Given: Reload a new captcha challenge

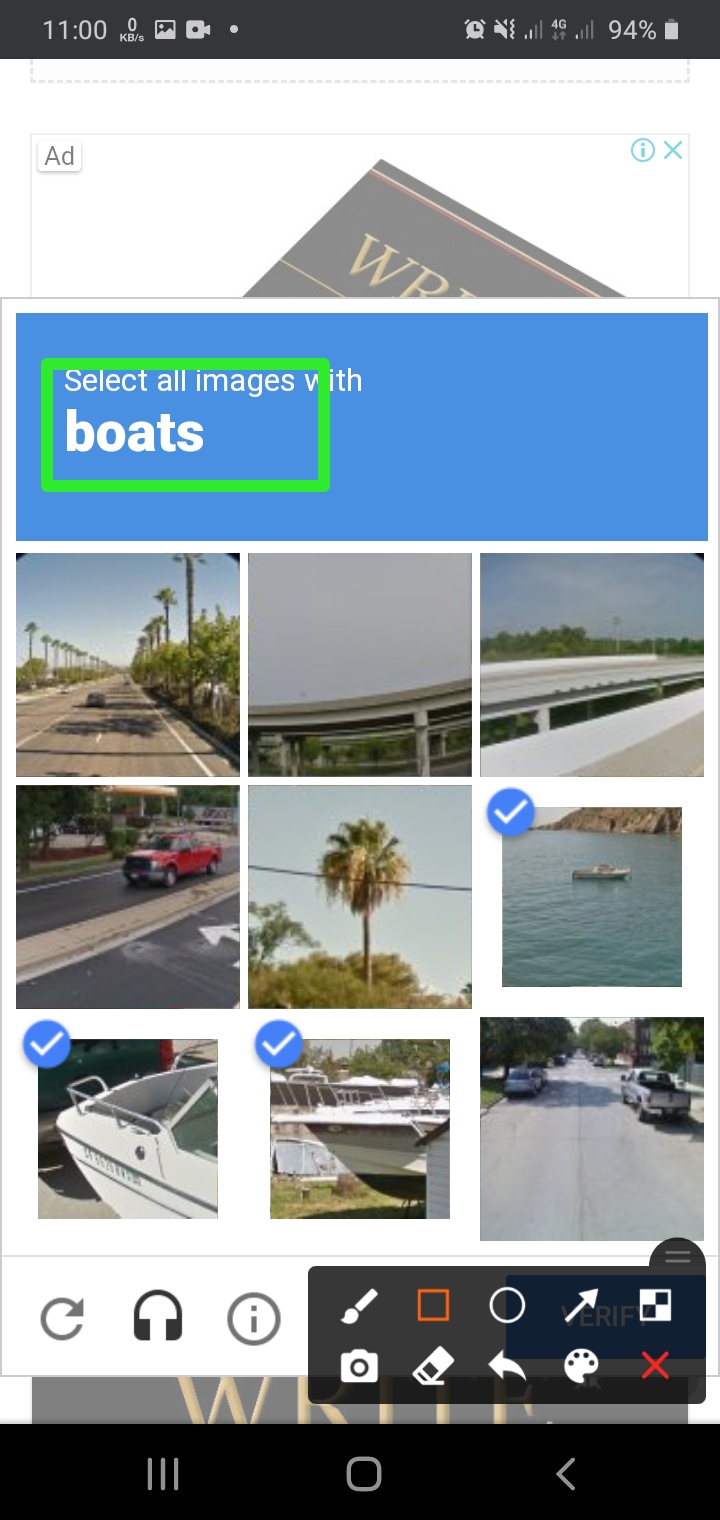Looking at the screenshot, I should click(63, 1318).
